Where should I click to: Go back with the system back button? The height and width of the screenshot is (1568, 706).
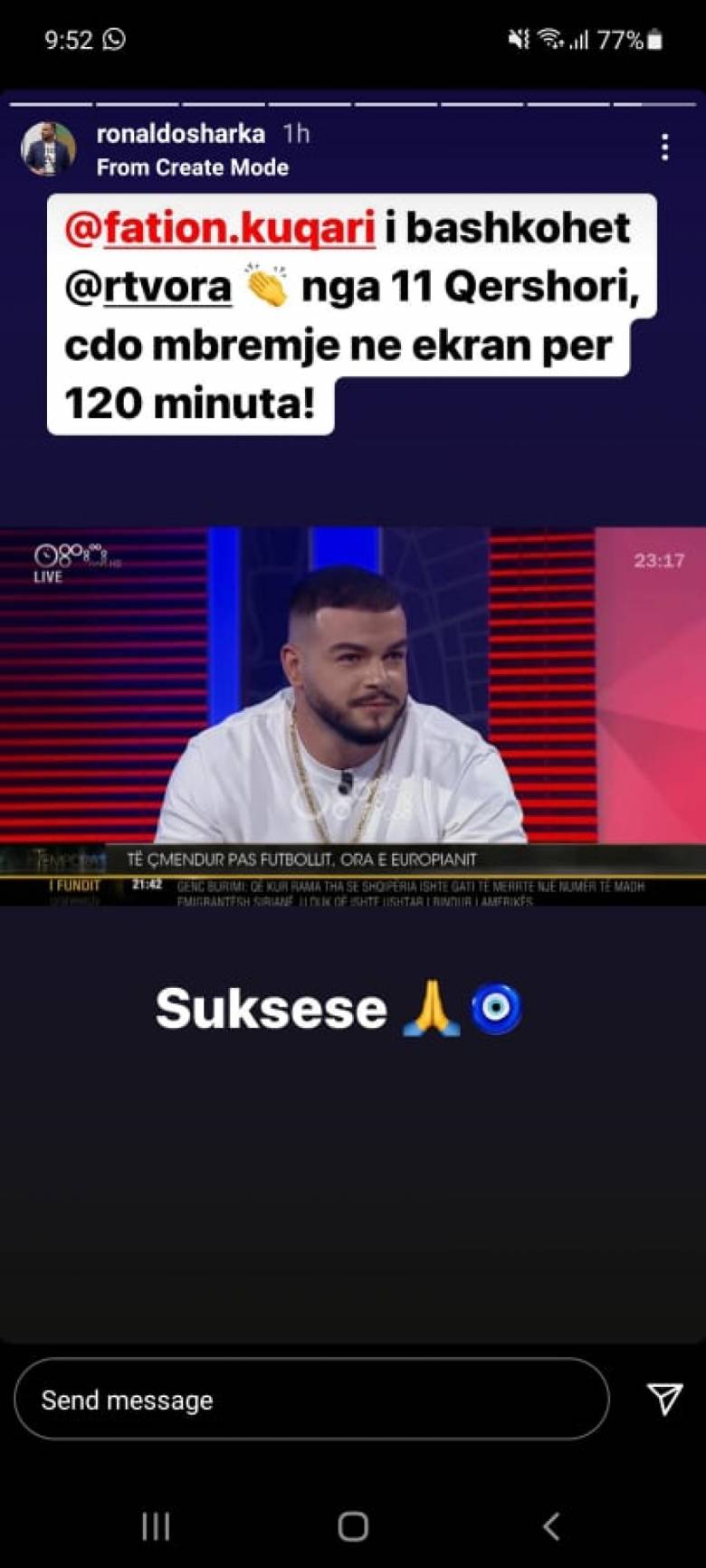pyautogui.click(x=551, y=1526)
